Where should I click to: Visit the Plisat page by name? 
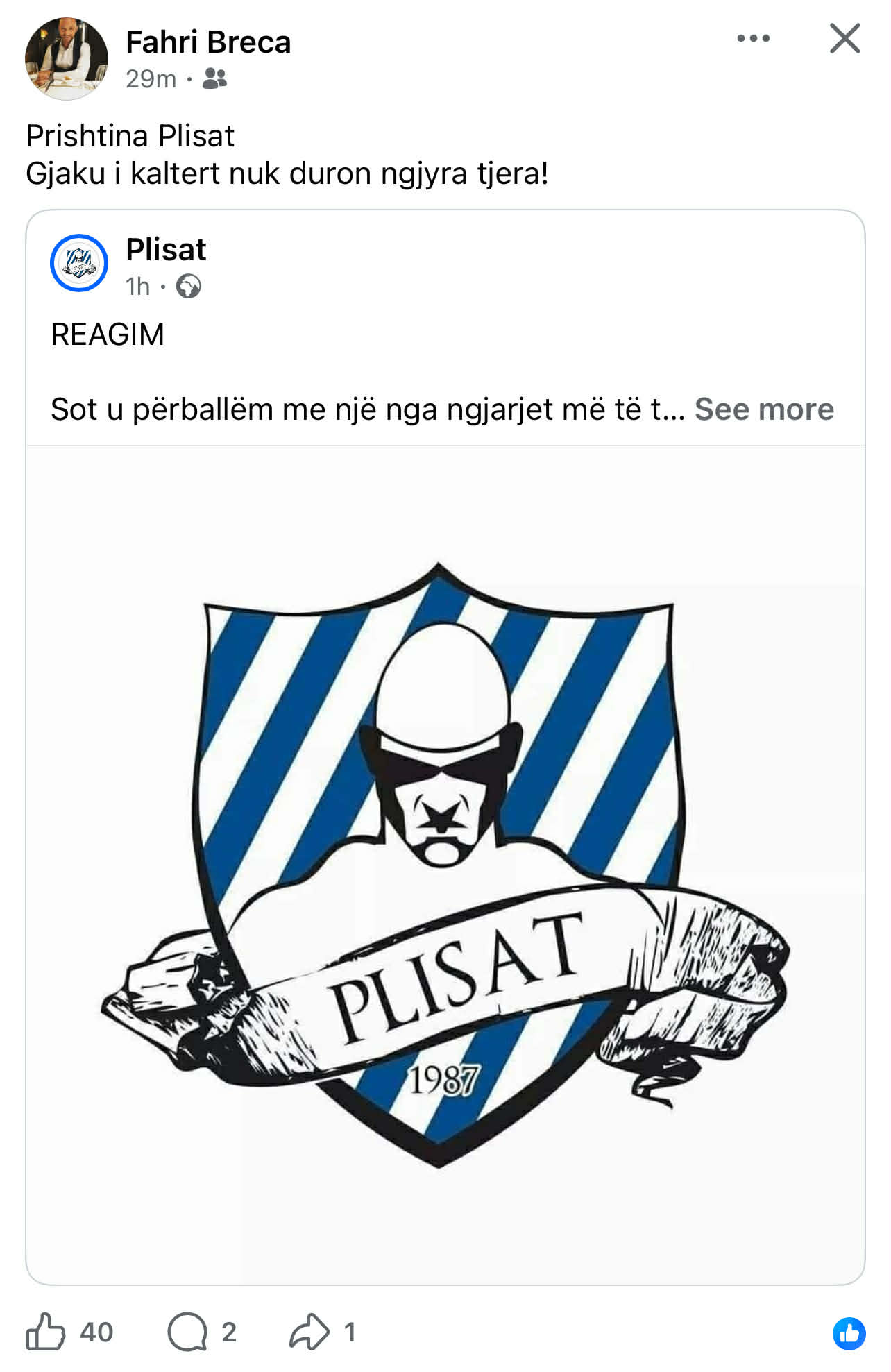coord(166,250)
